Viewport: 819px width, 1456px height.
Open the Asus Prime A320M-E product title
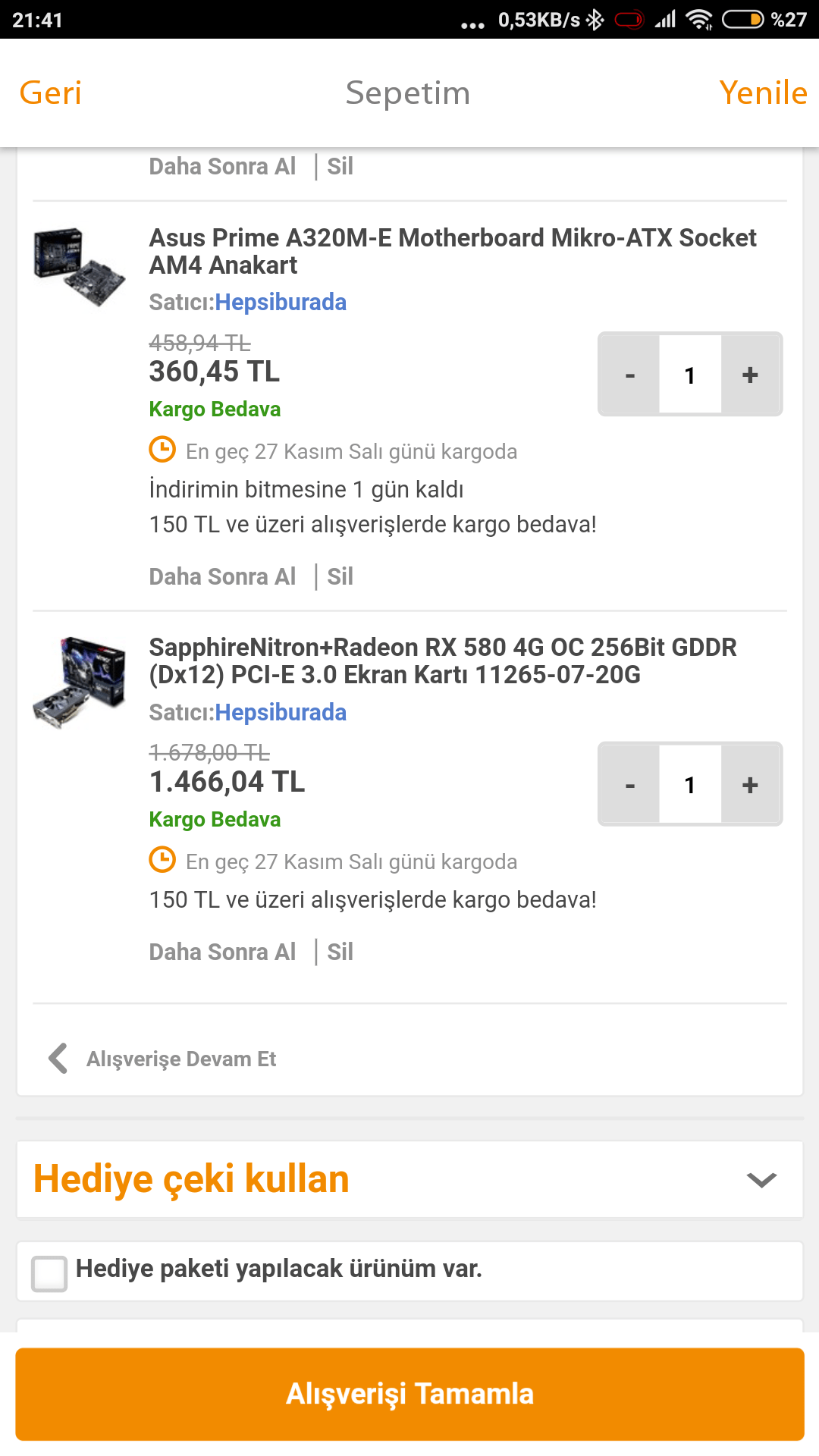452,251
